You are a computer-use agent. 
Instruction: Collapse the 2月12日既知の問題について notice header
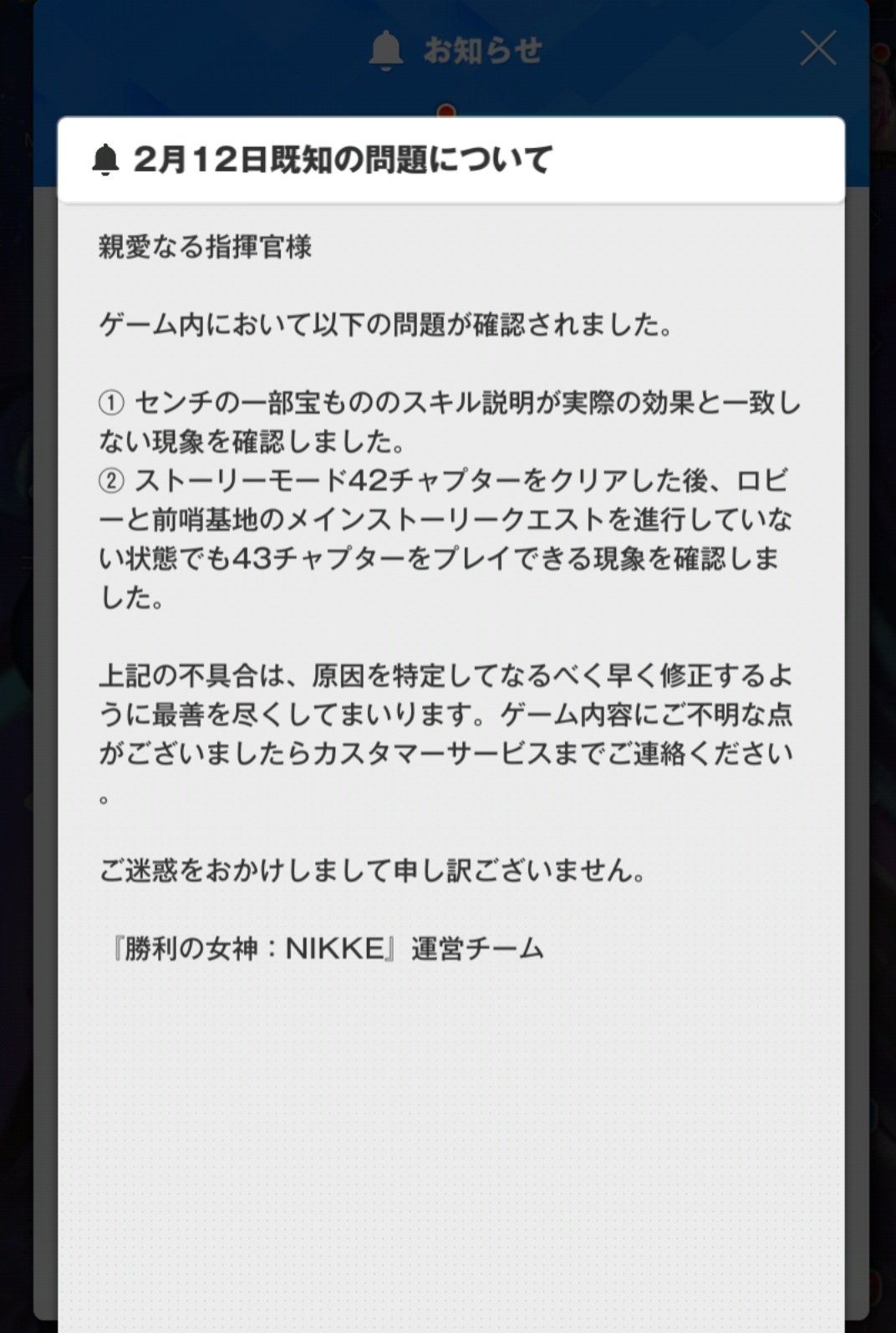click(x=451, y=160)
